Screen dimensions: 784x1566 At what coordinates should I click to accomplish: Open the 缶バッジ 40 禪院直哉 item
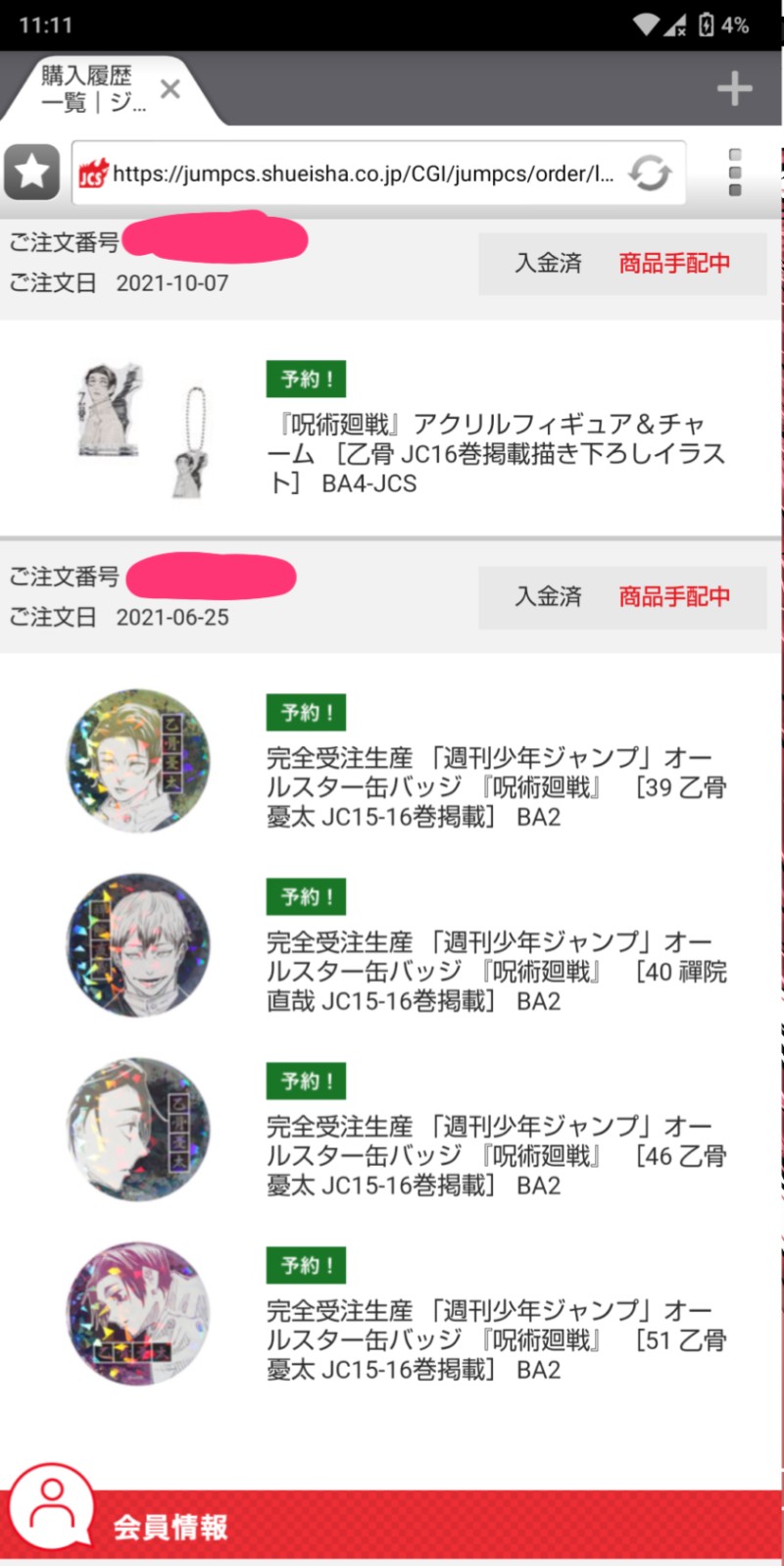pos(495,971)
